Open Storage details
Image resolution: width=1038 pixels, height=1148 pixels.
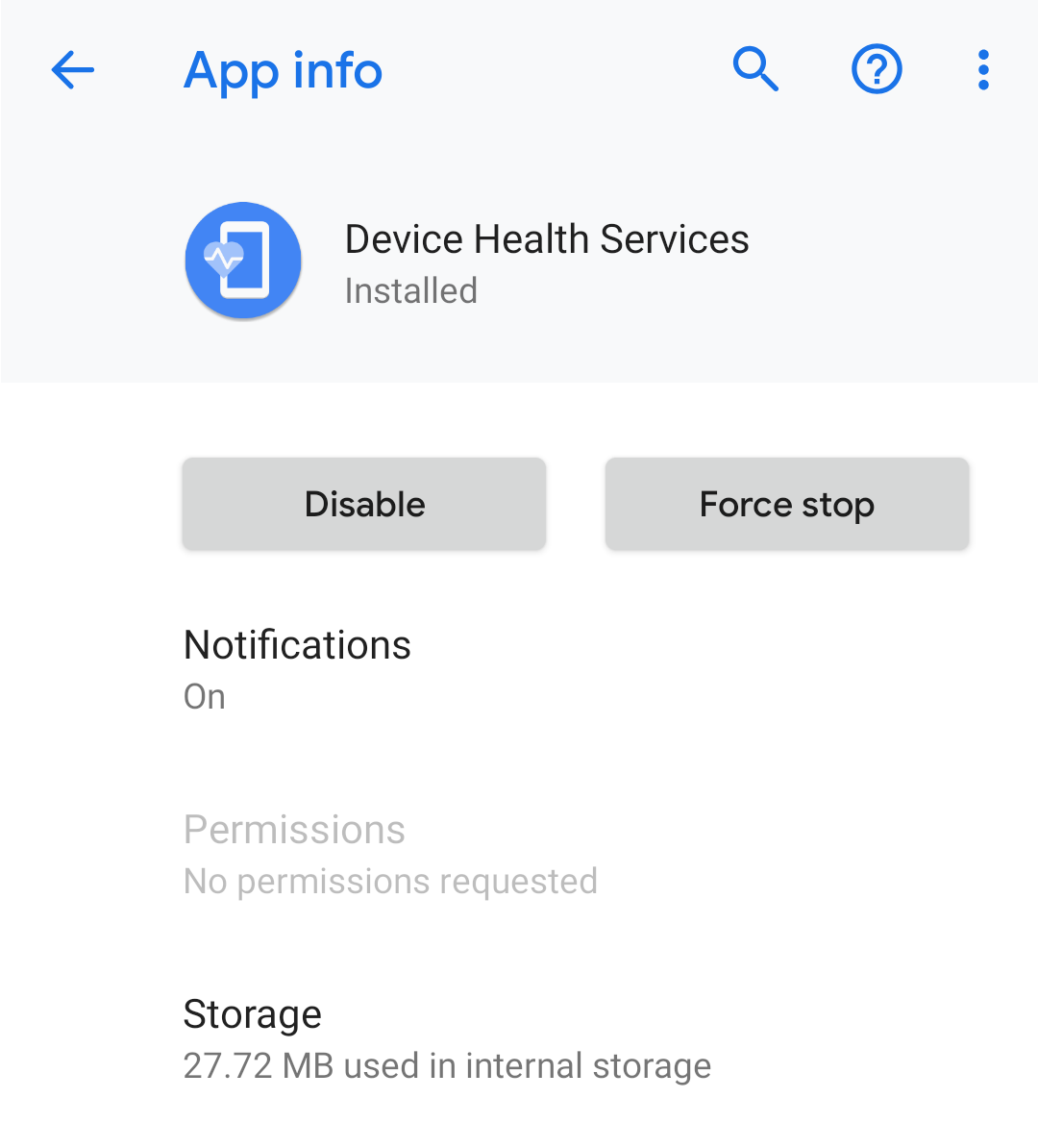click(x=446, y=1038)
